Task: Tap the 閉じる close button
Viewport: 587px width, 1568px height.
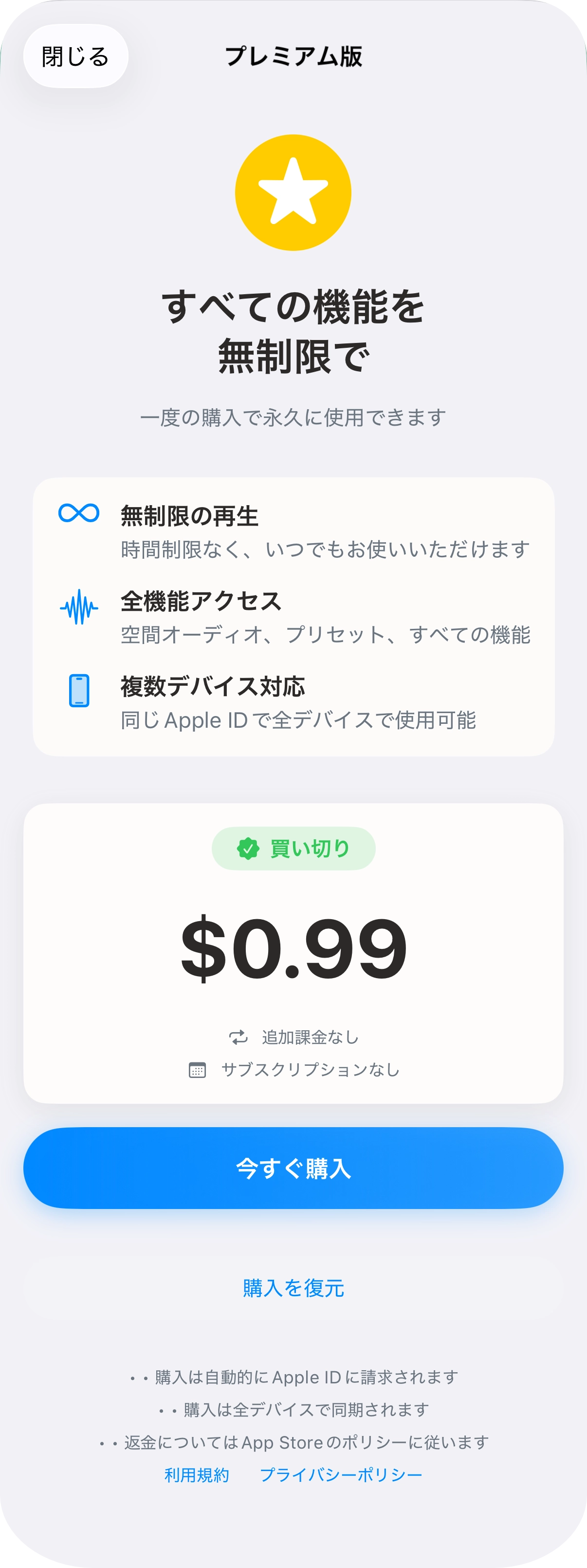Action: 74,56
